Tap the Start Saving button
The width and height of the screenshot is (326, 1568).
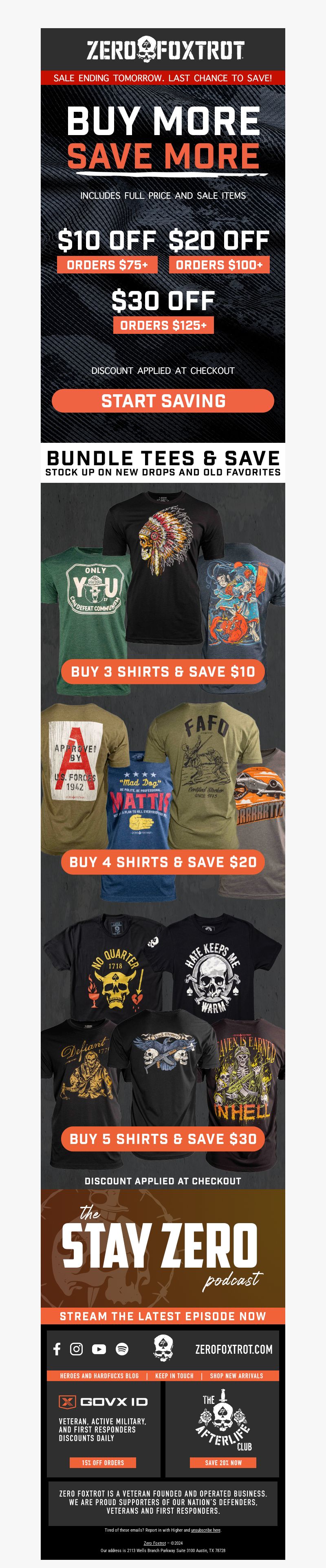point(163,400)
